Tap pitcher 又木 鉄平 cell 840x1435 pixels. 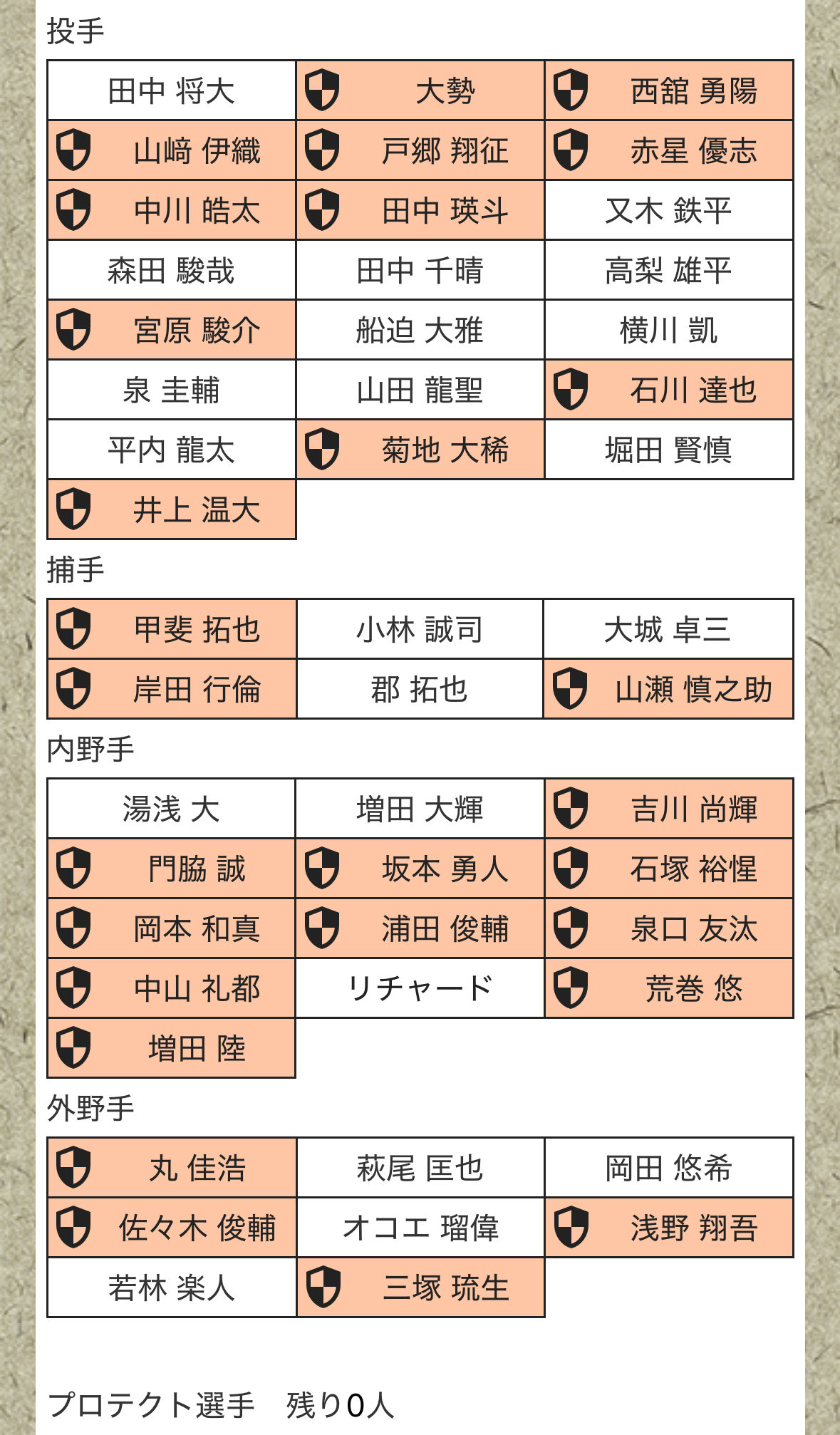point(668,210)
